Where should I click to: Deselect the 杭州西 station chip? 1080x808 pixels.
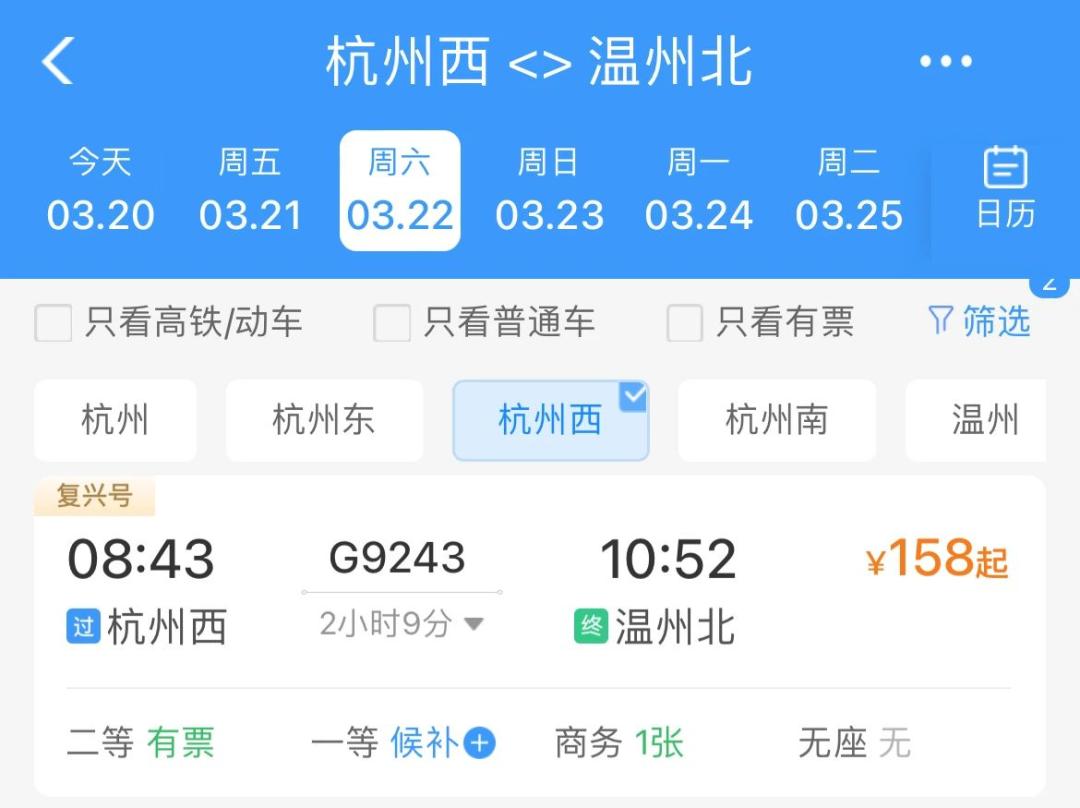pyautogui.click(x=550, y=420)
